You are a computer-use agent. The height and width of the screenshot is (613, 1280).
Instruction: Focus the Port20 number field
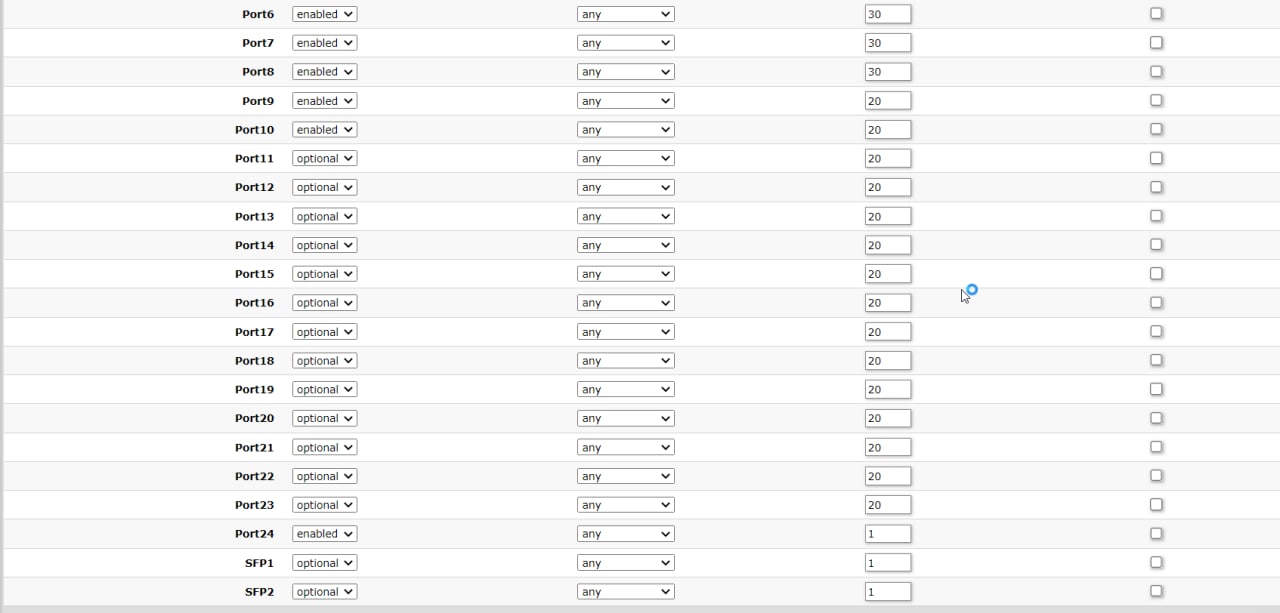pos(888,418)
